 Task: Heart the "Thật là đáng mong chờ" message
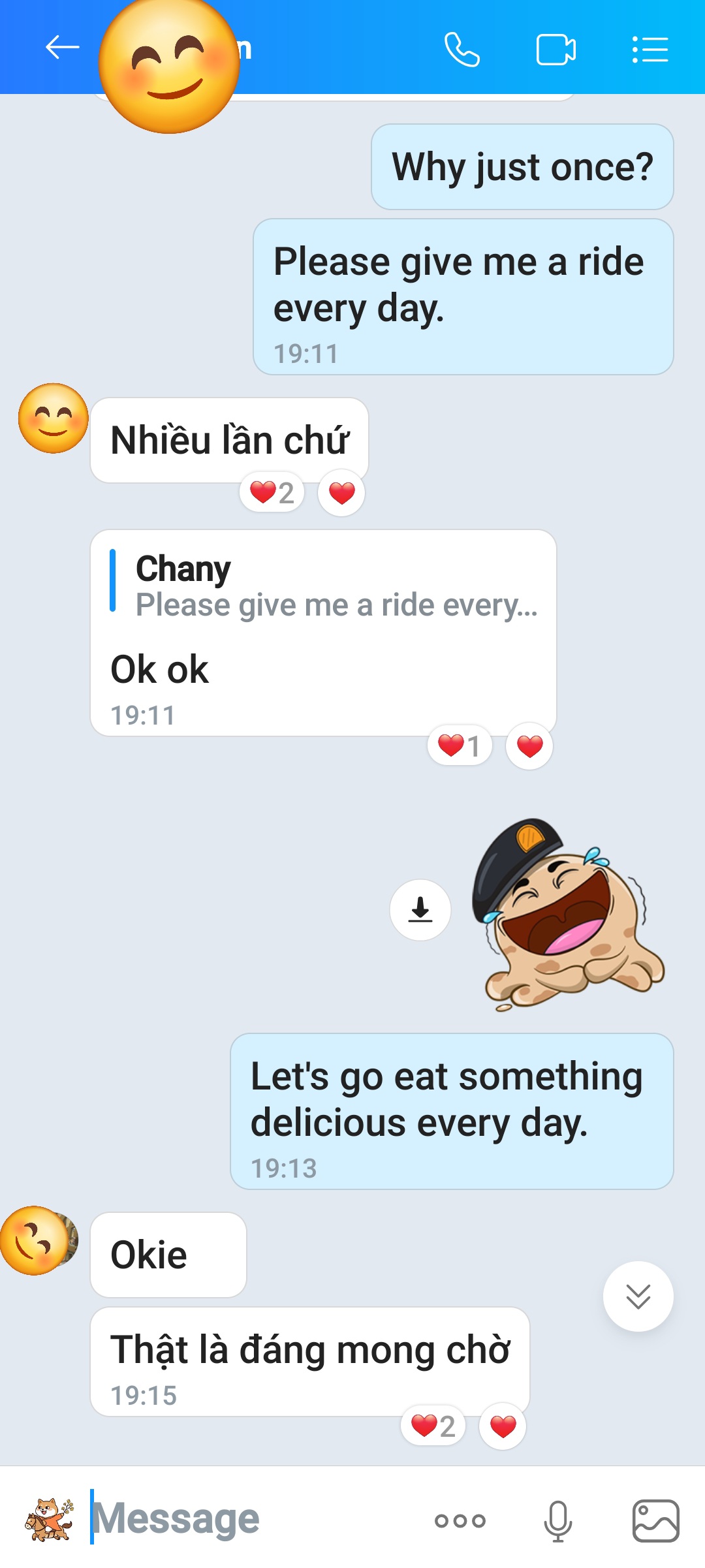pyautogui.click(x=503, y=1426)
